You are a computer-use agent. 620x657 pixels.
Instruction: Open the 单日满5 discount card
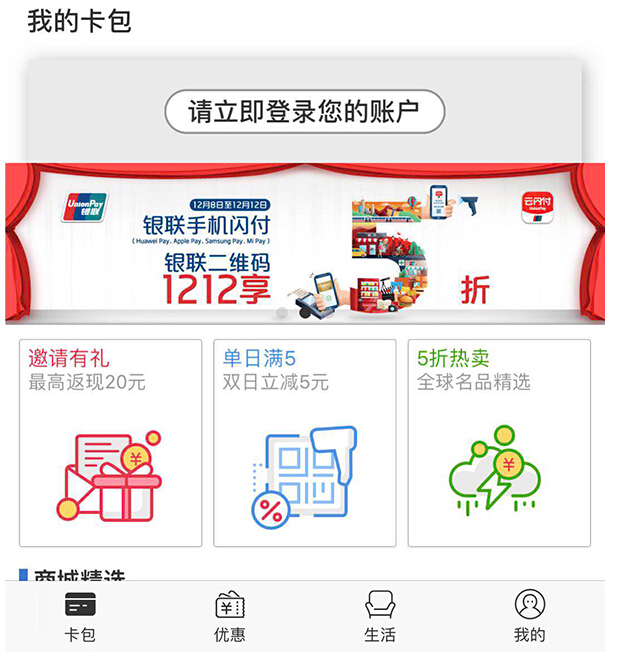[304, 443]
